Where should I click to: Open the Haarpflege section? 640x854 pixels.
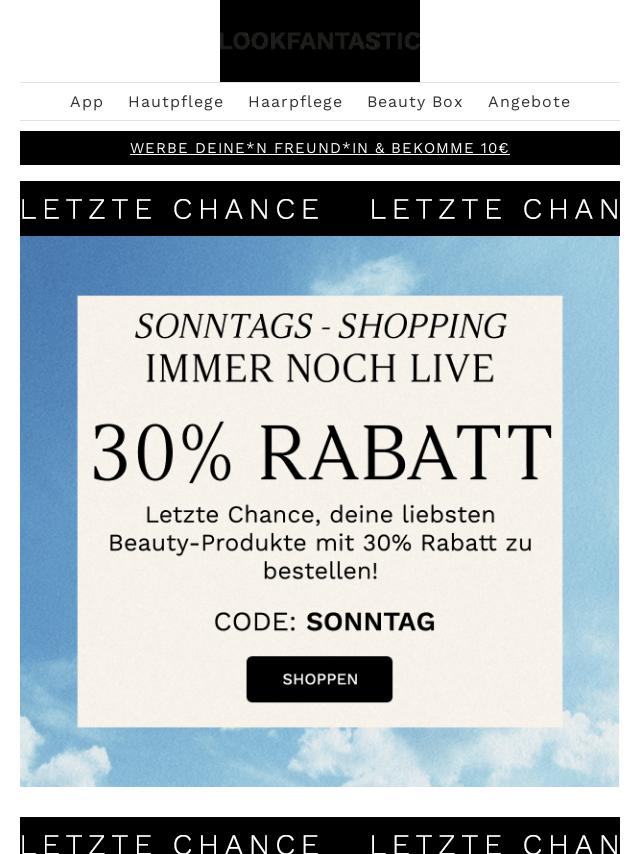point(295,102)
